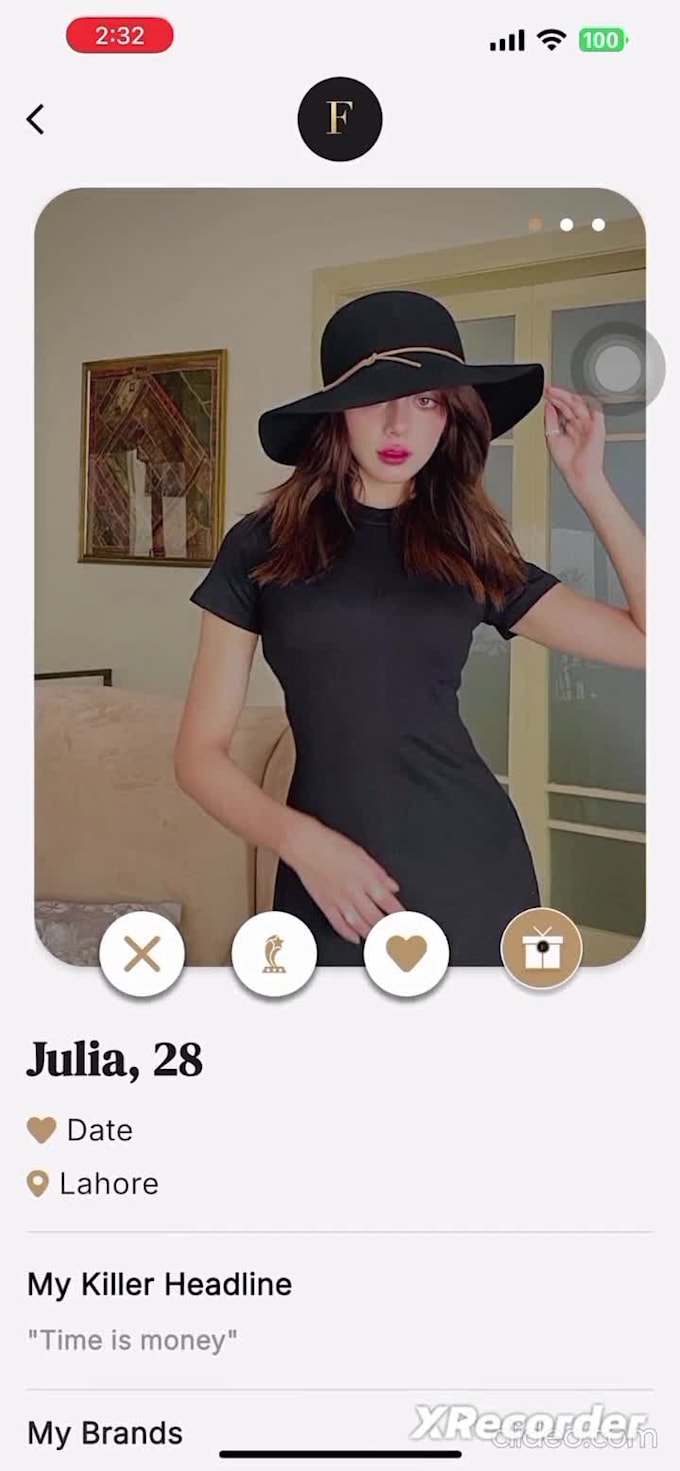Tap the photo page indicator dots

[x=566, y=225]
